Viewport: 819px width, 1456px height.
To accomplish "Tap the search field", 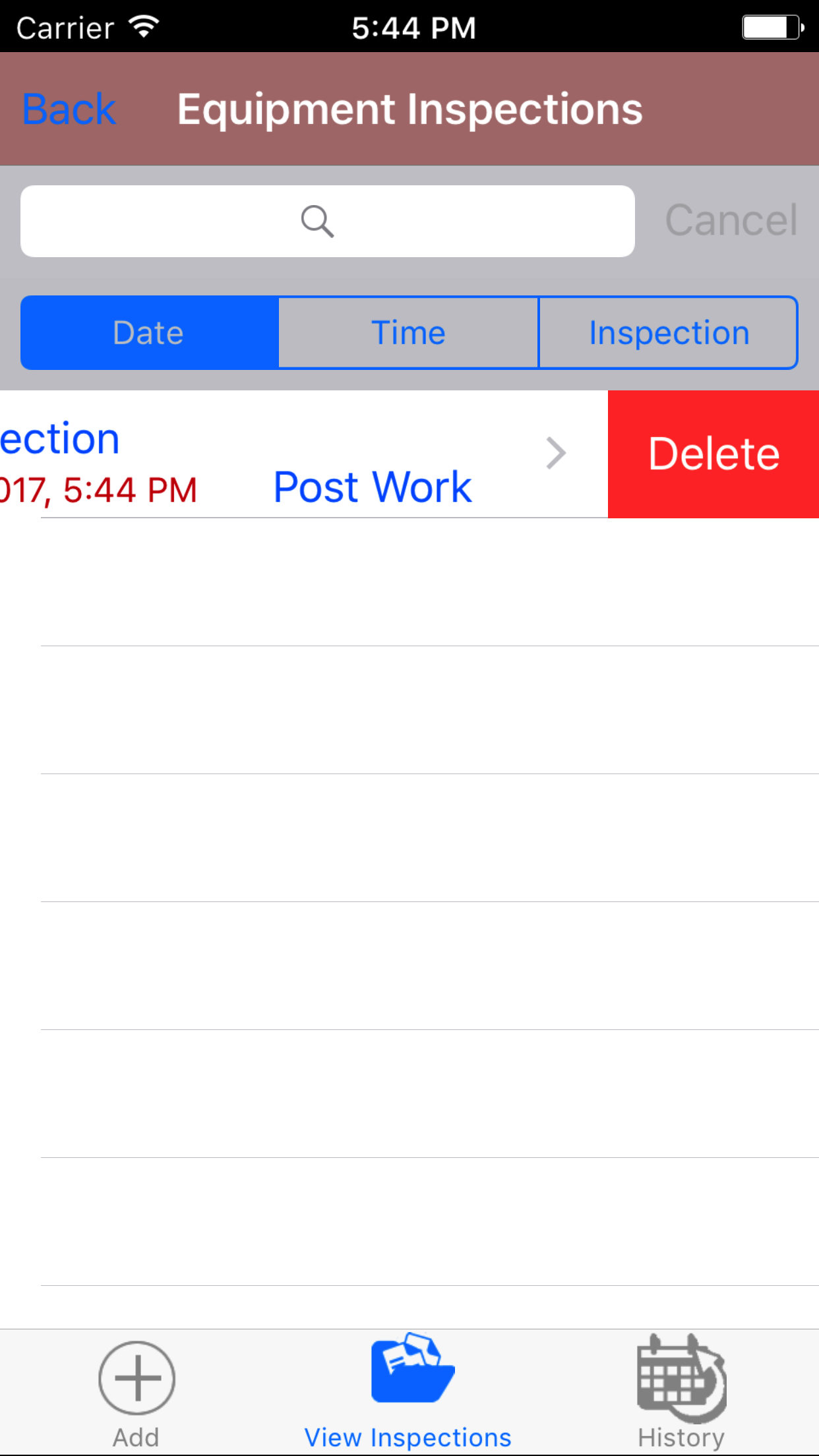I will tap(327, 222).
